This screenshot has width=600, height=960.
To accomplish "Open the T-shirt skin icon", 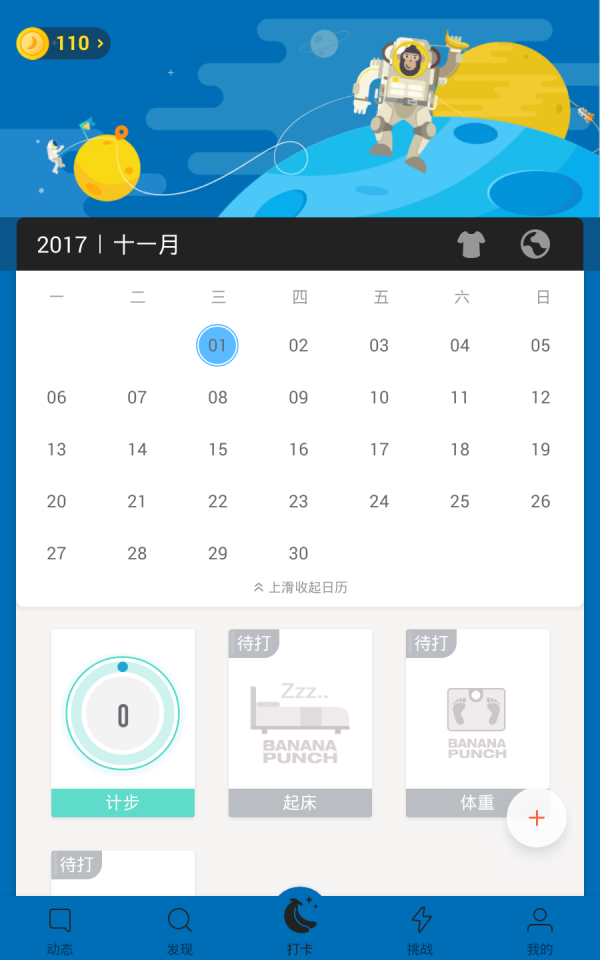I will pos(471,244).
